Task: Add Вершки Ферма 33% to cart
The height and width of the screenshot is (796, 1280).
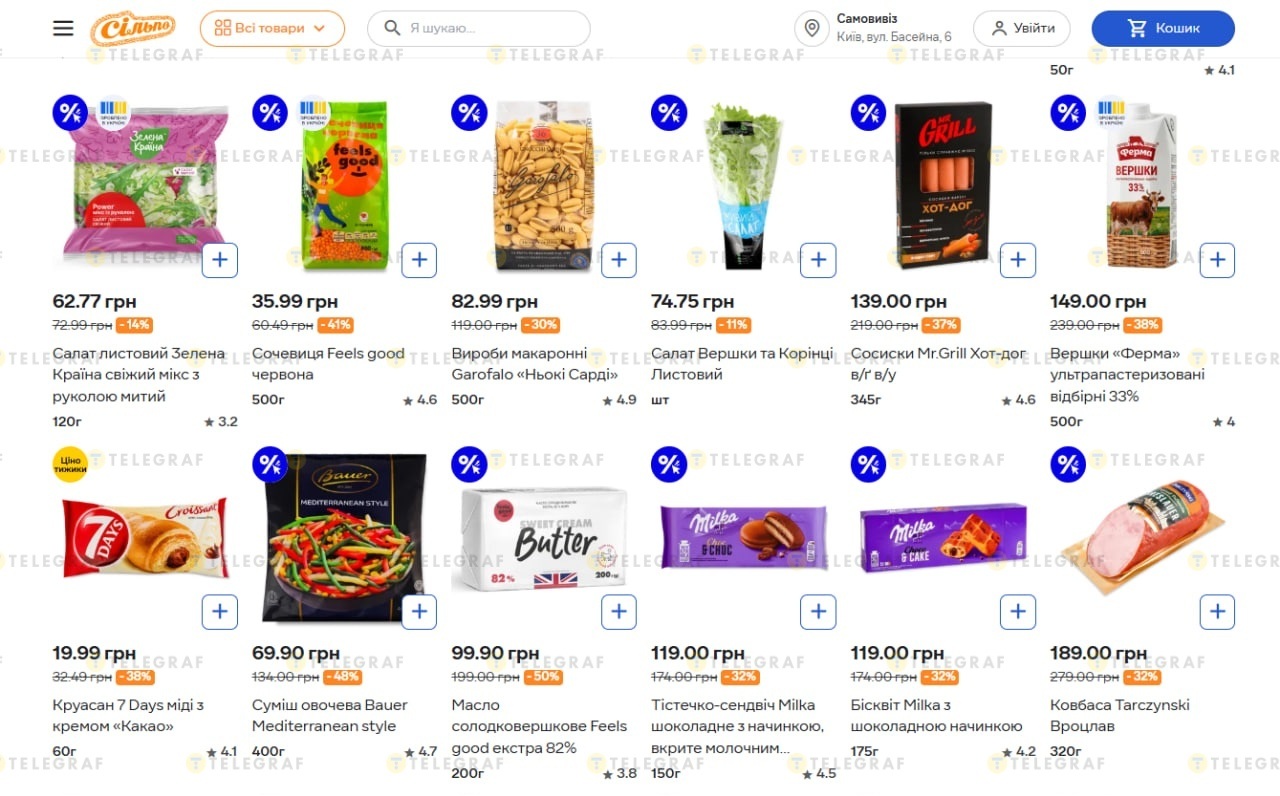Action: pos(1217,260)
